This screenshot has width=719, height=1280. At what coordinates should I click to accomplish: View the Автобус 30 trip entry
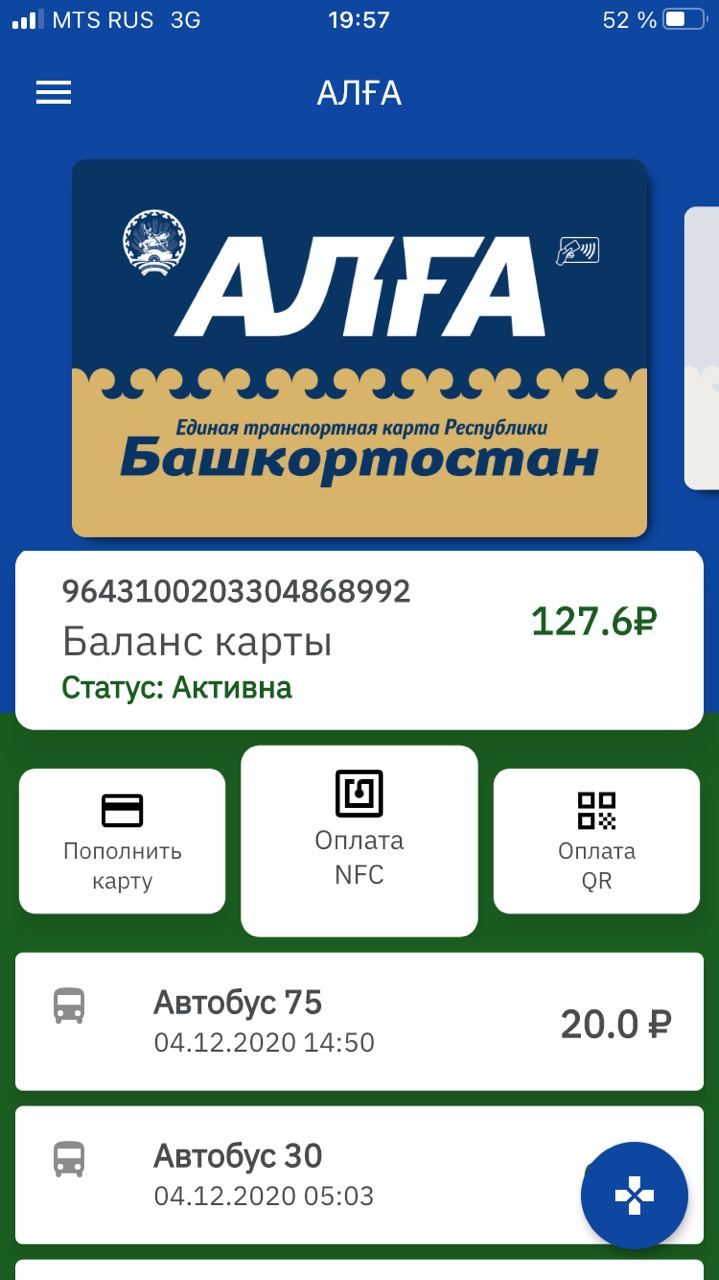[300, 1174]
